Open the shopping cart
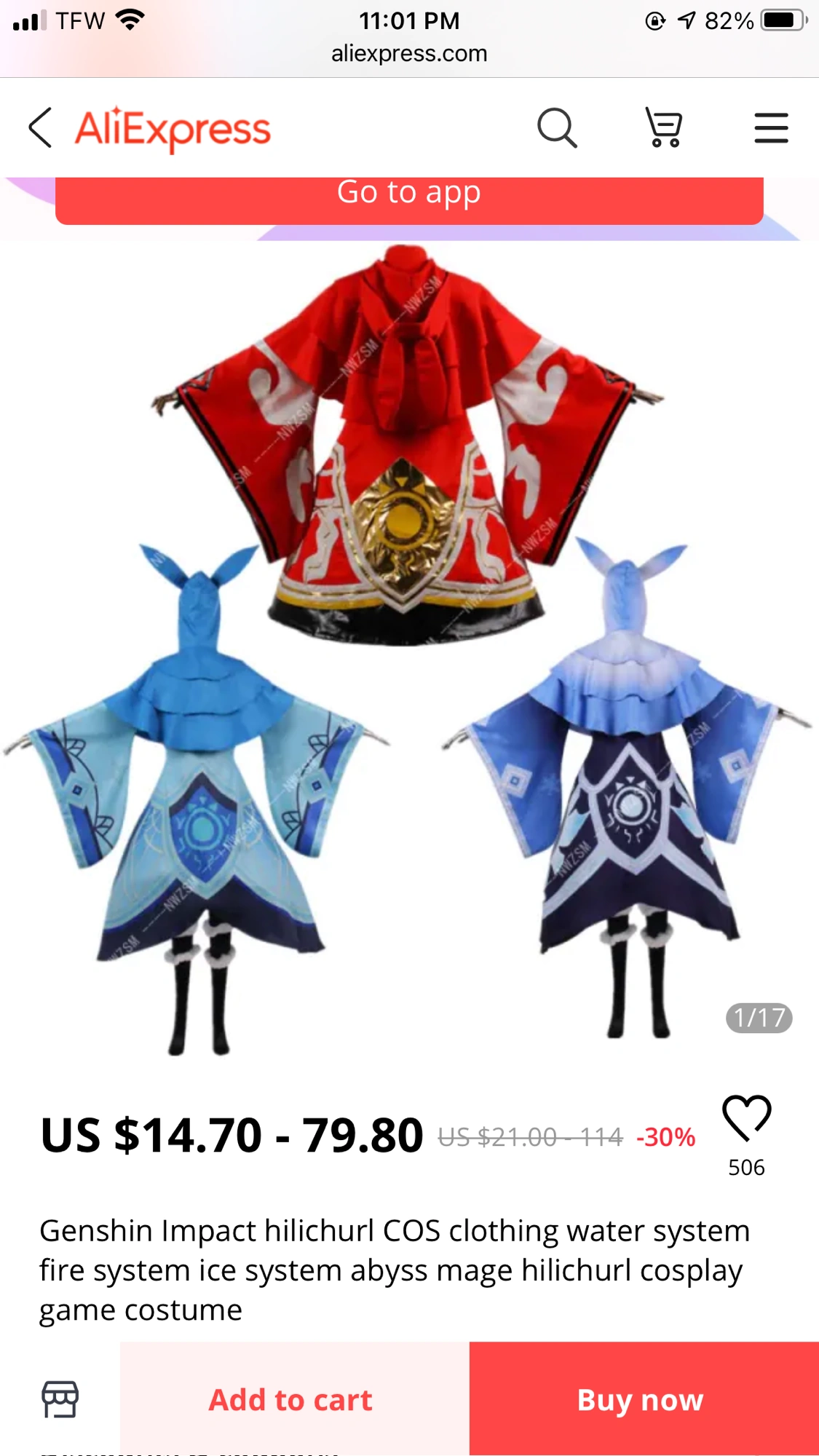This screenshot has height=1456, width=819. [663, 128]
